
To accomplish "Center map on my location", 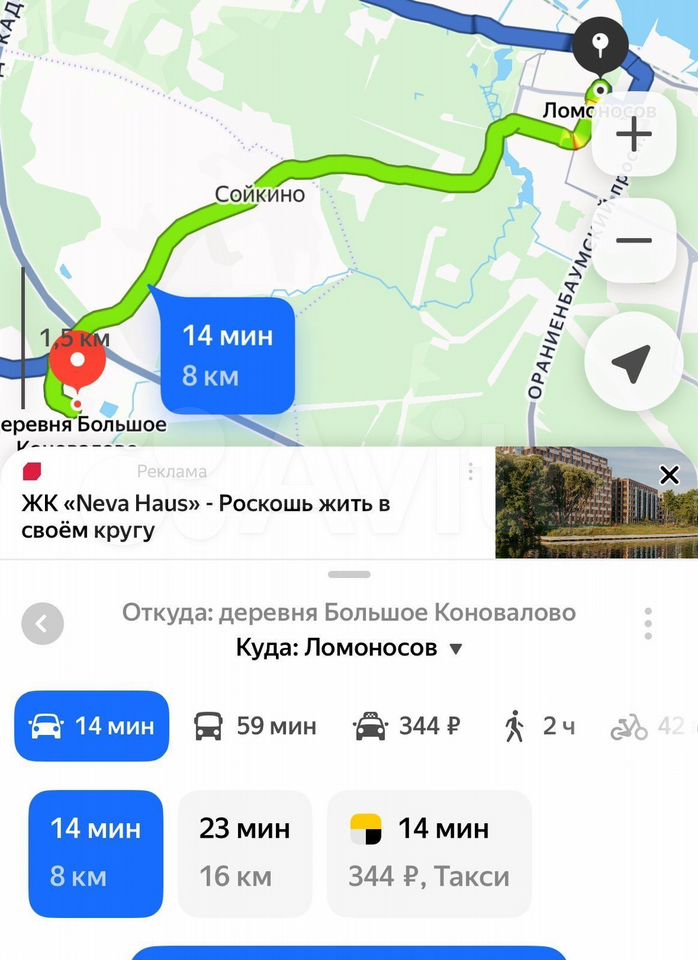I will click(x=634, y=363).
